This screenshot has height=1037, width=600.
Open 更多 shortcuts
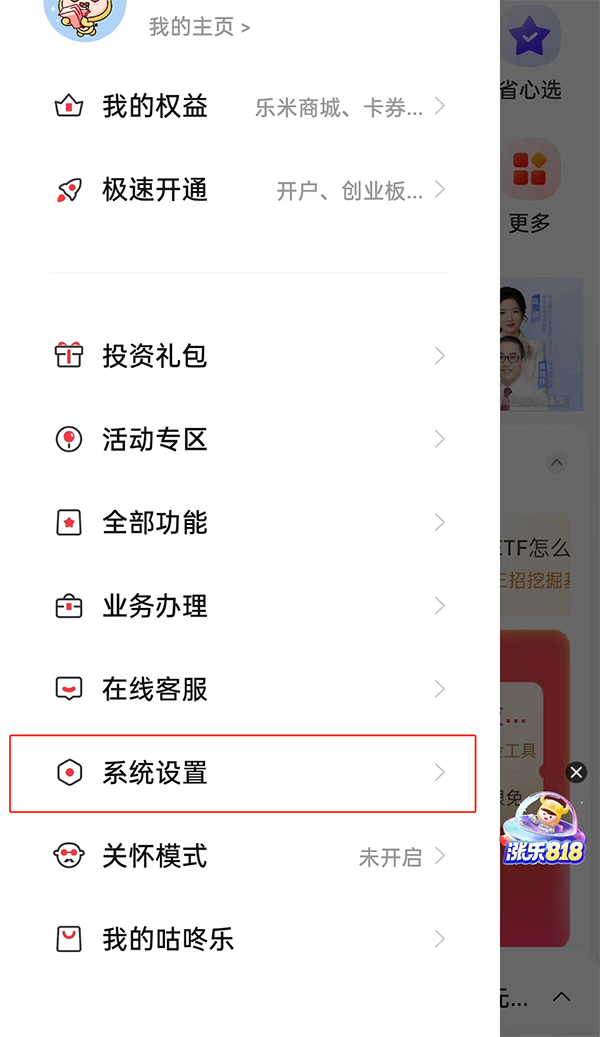(x=530, y=187)
